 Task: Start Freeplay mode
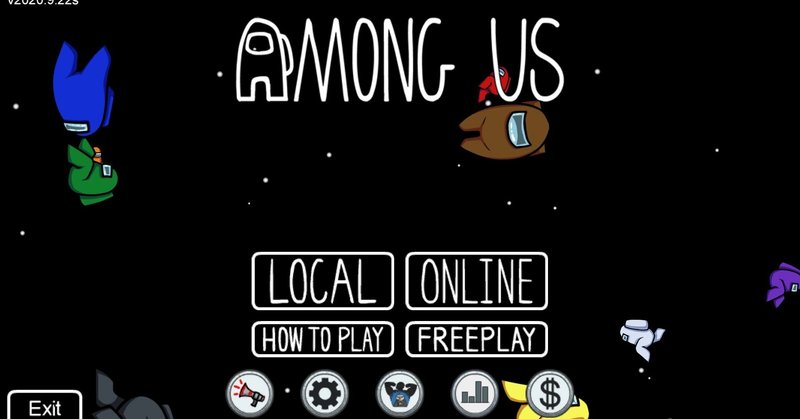477,340
